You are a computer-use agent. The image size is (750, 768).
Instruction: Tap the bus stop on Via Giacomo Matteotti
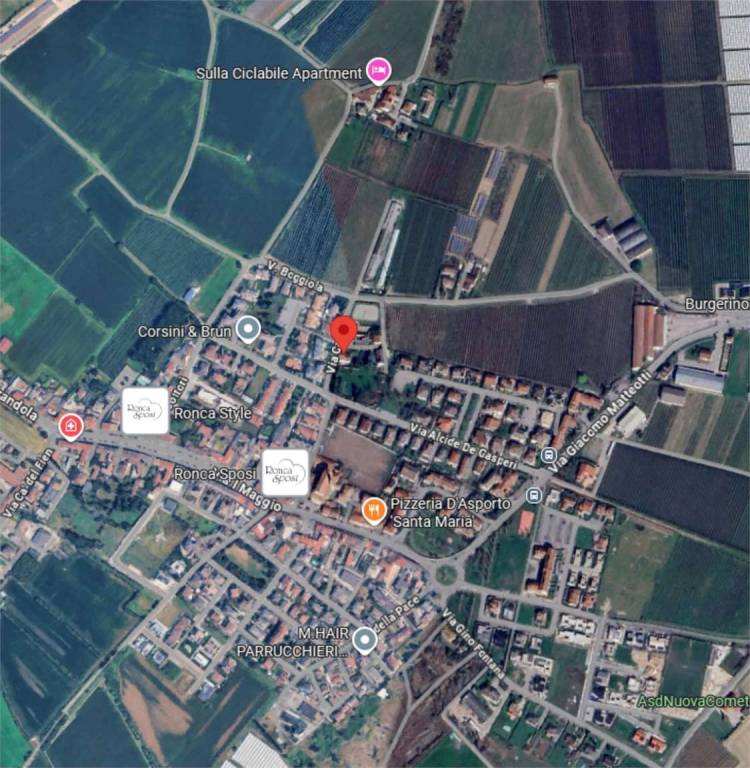point(548,455)
